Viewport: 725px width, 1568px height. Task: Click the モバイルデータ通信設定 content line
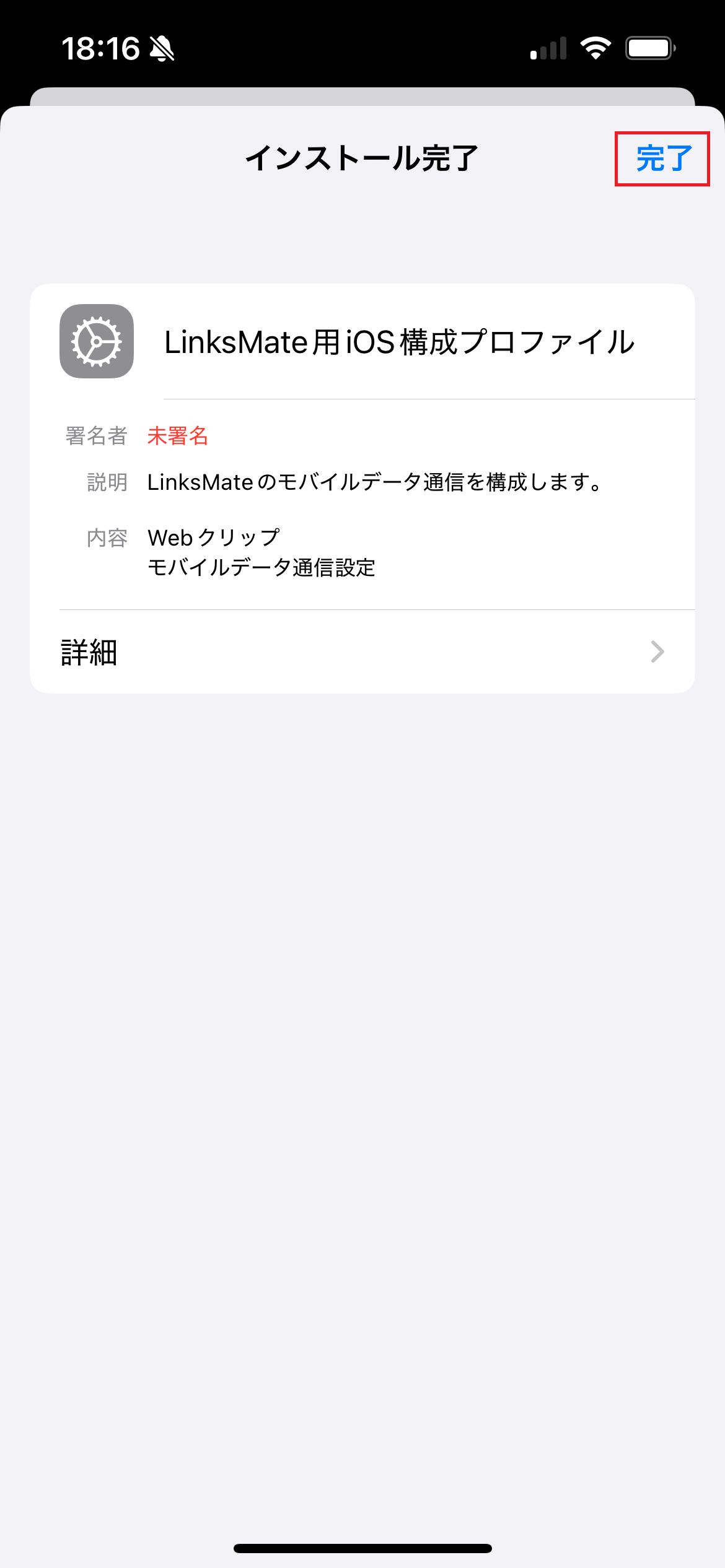pos(260,568)
